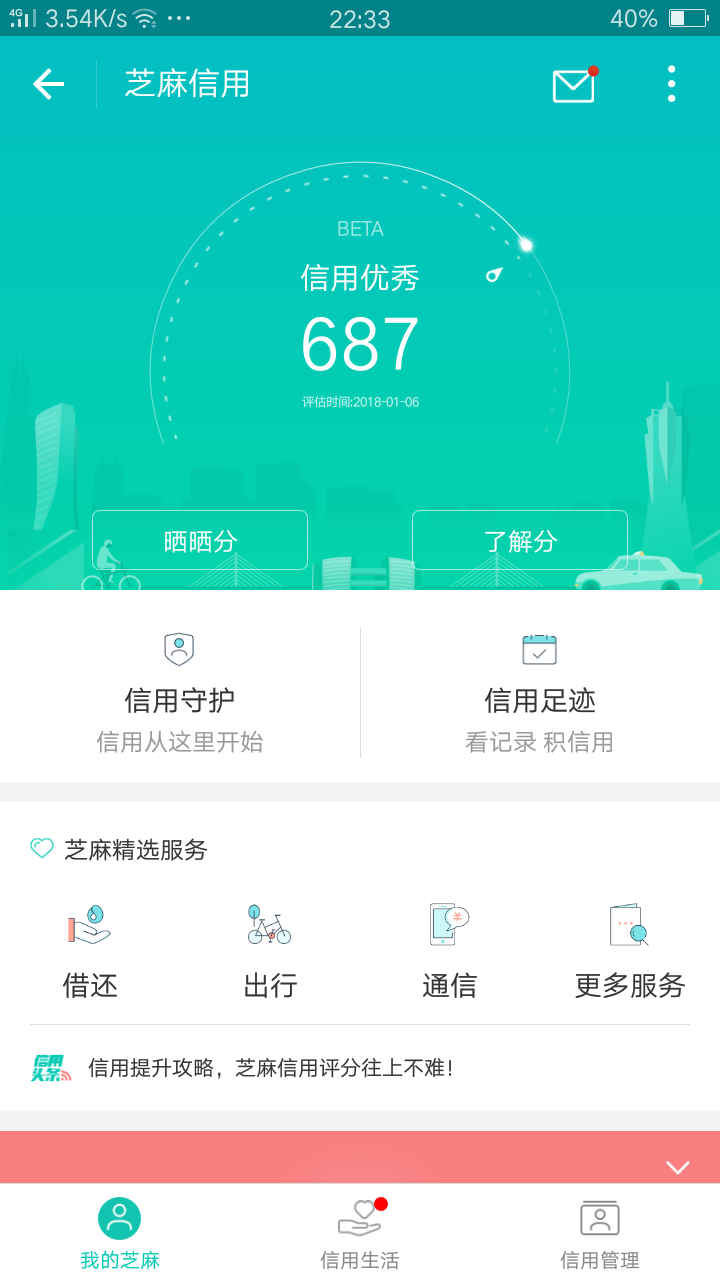
Task: Go back using the top arrow
Action: click(x=48, y=84)
